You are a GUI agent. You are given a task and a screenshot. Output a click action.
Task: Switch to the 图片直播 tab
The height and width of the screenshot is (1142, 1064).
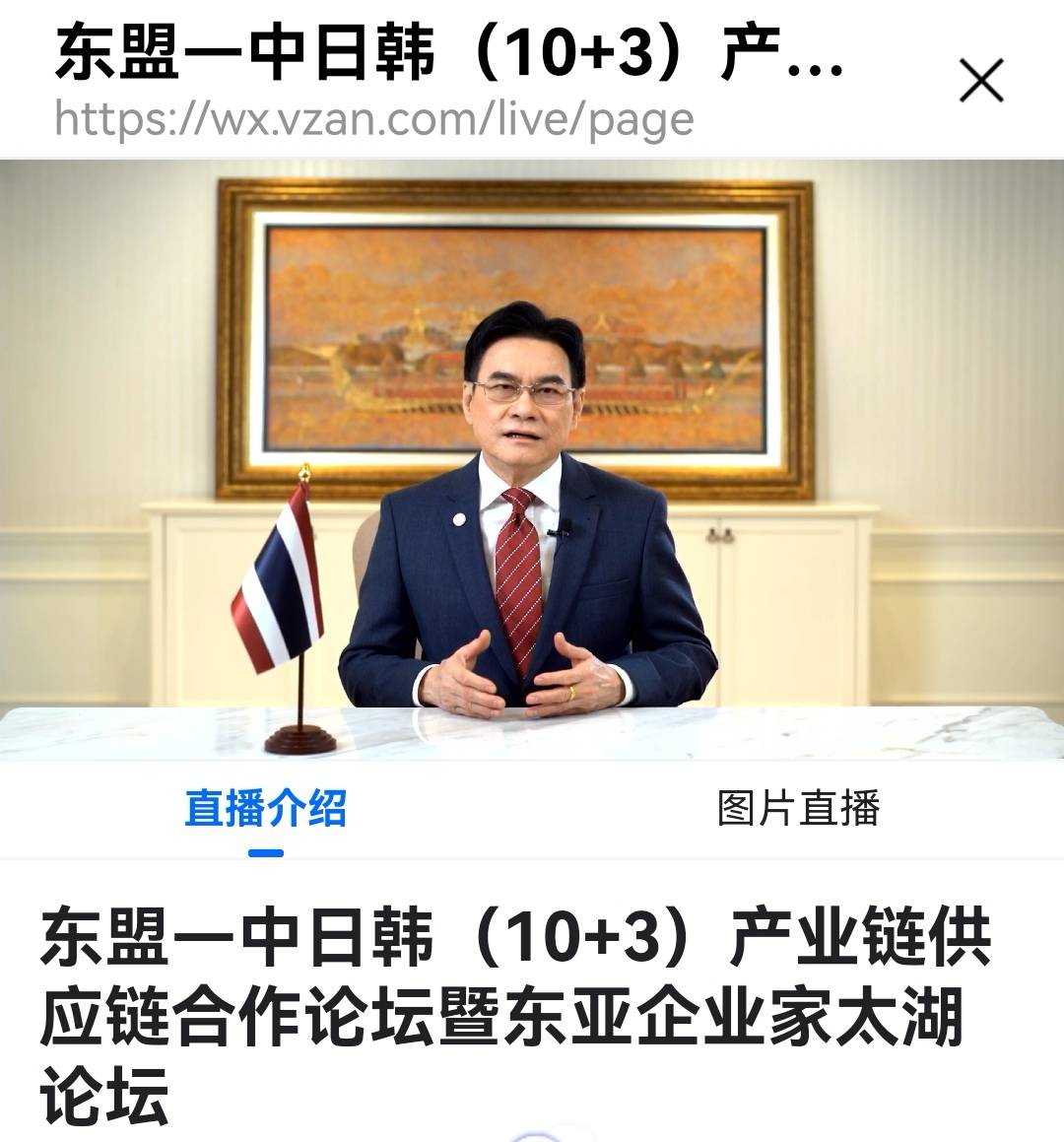click(798, 809)
